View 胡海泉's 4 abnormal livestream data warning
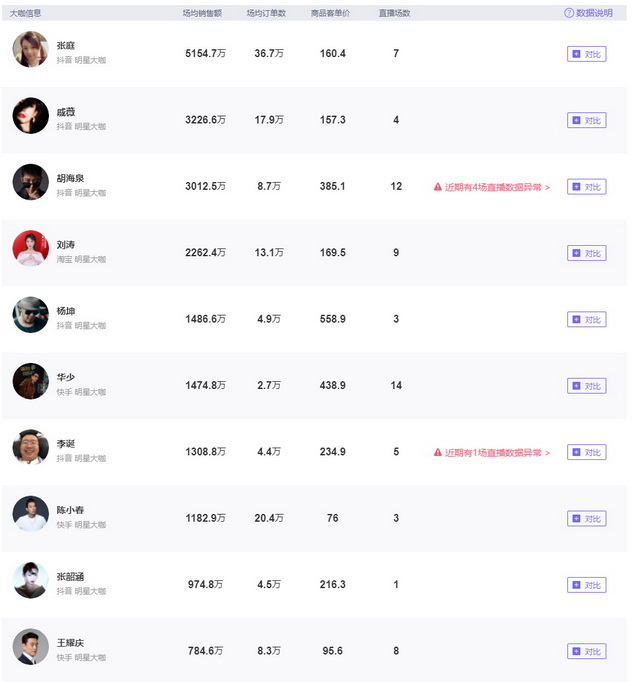This screenshot has height=682, width=640. click(492, 187)
